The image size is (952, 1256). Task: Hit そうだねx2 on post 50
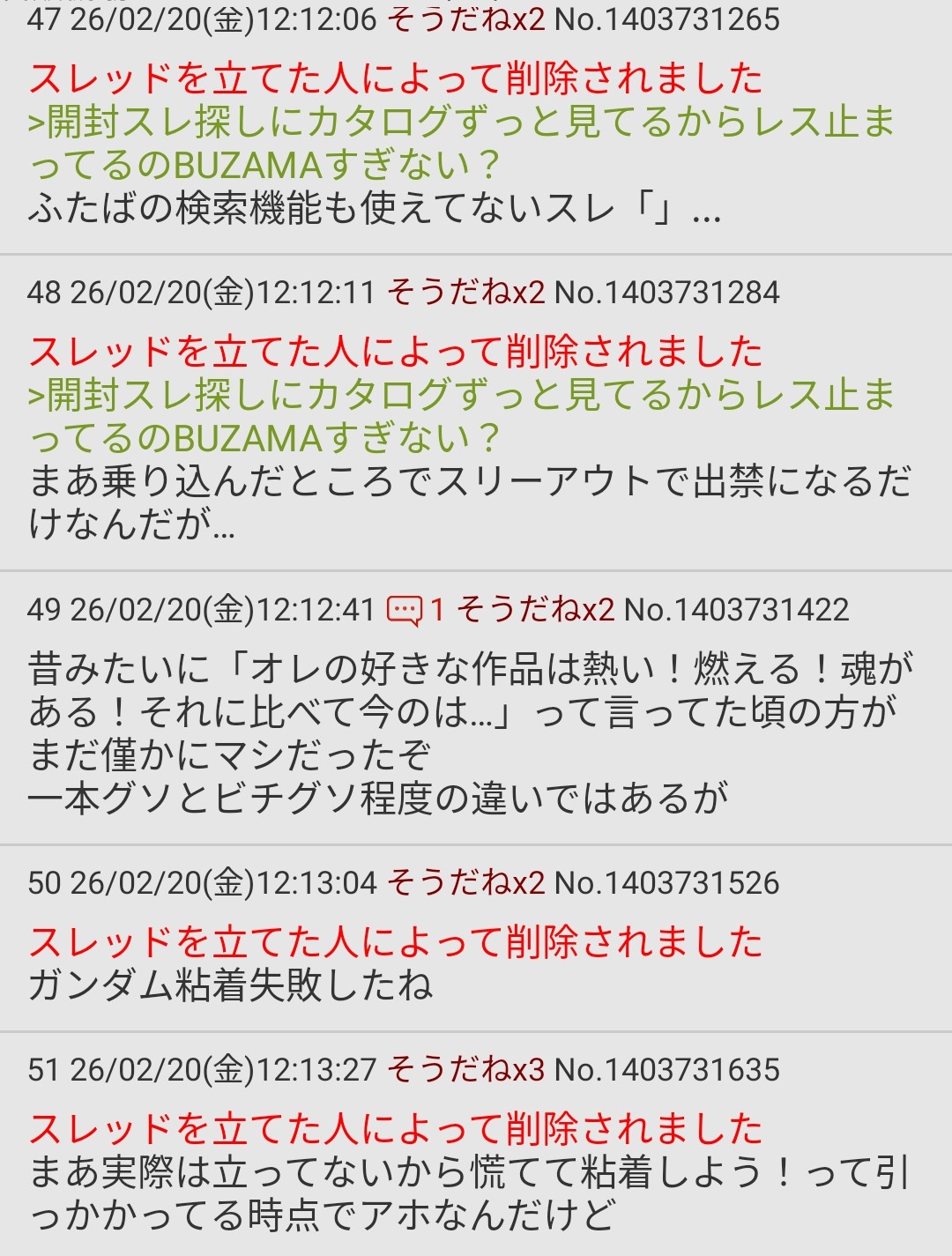(465, 883)
